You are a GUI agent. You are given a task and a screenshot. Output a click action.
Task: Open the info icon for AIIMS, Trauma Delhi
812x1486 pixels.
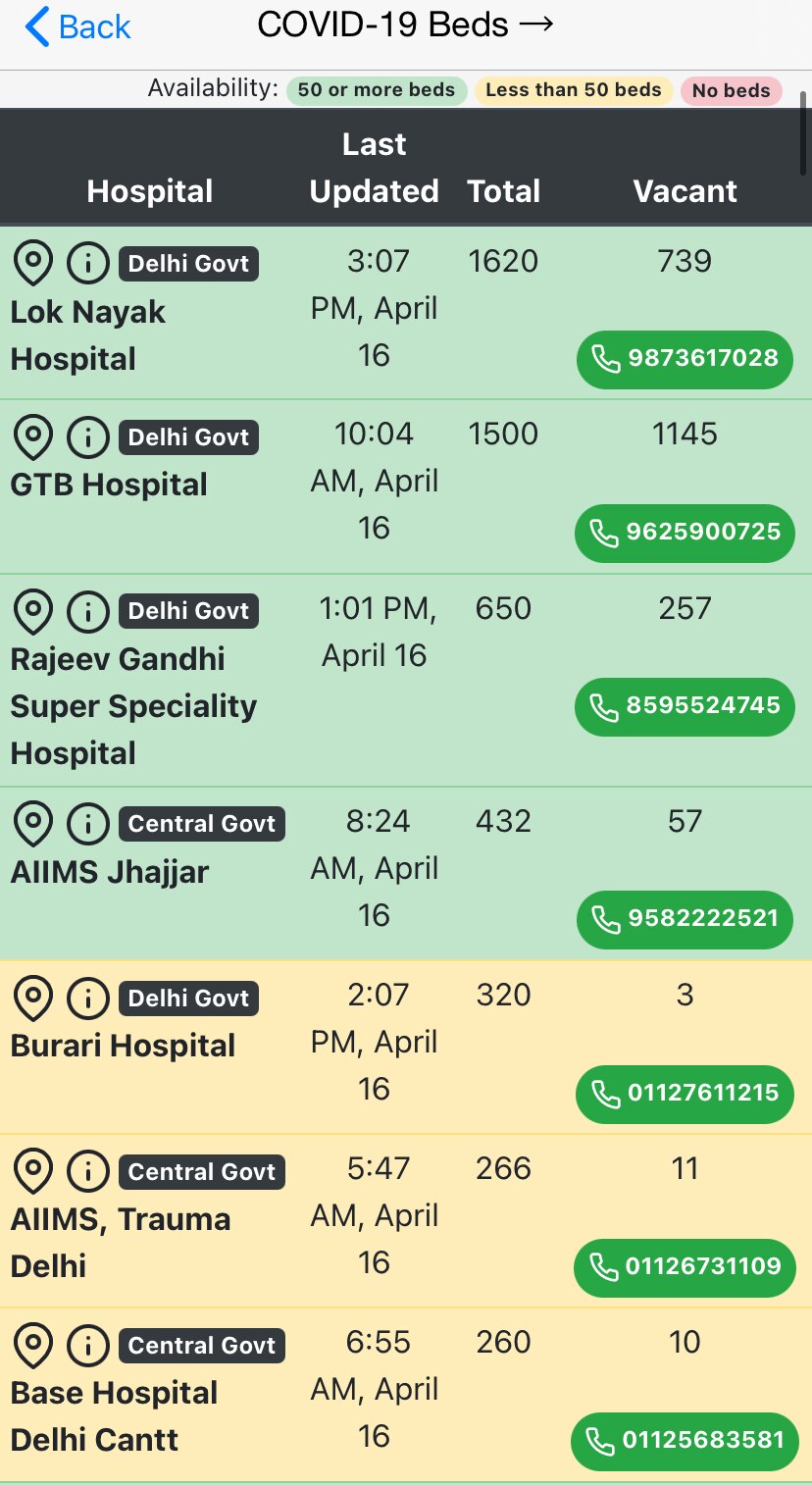pos(87,1171)
